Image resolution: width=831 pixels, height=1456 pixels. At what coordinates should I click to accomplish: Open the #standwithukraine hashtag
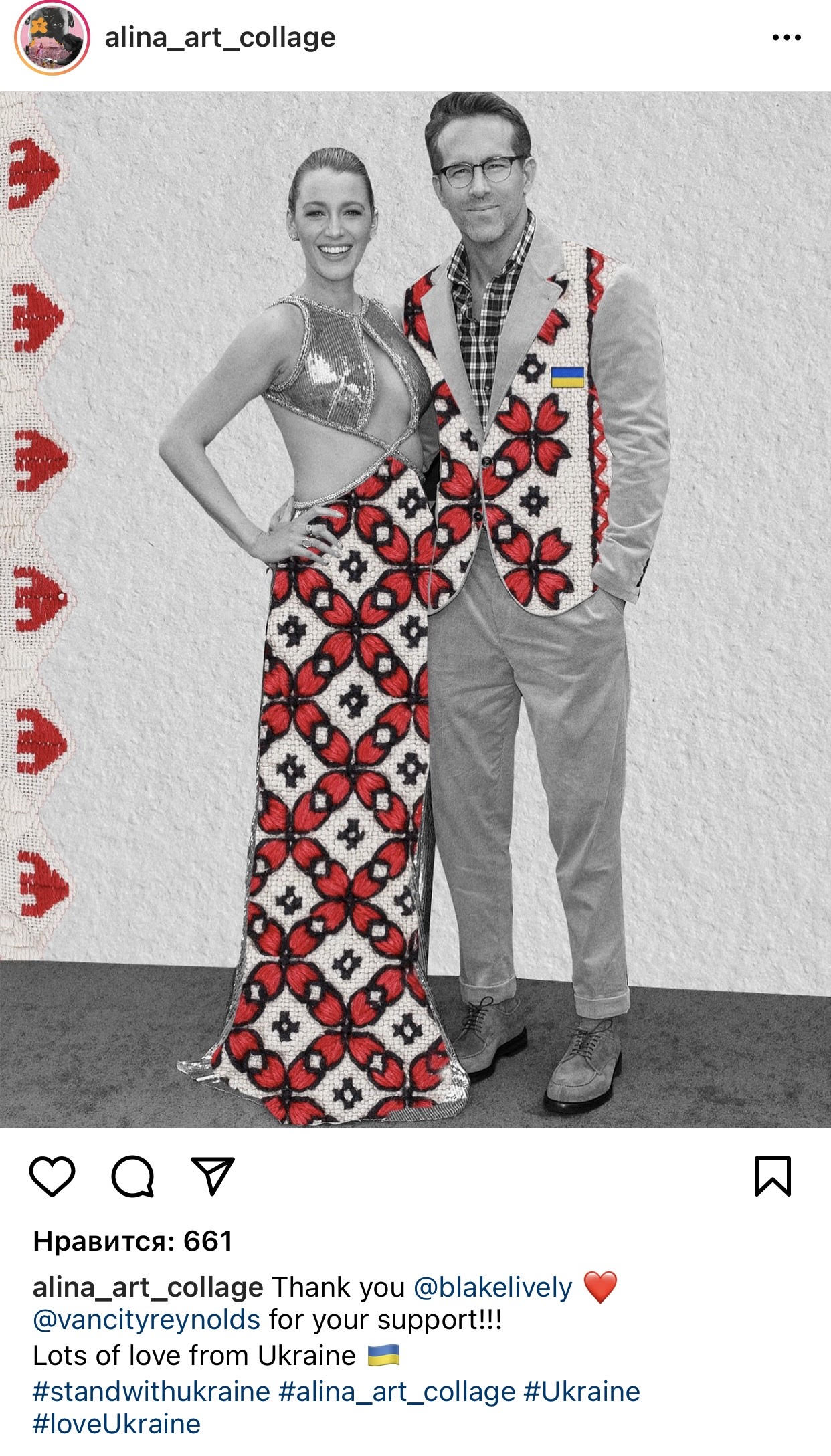tap(151, 1392)
